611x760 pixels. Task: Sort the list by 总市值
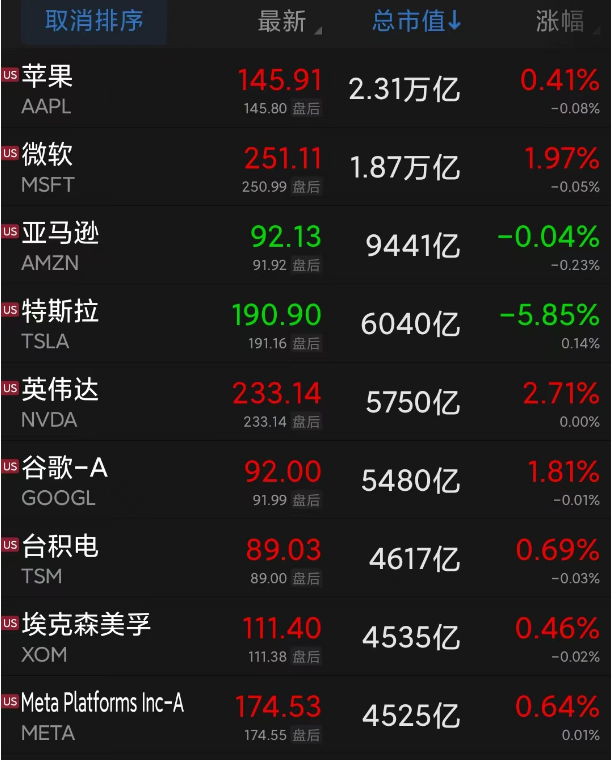pyautogui.click(x=417, y=22)
